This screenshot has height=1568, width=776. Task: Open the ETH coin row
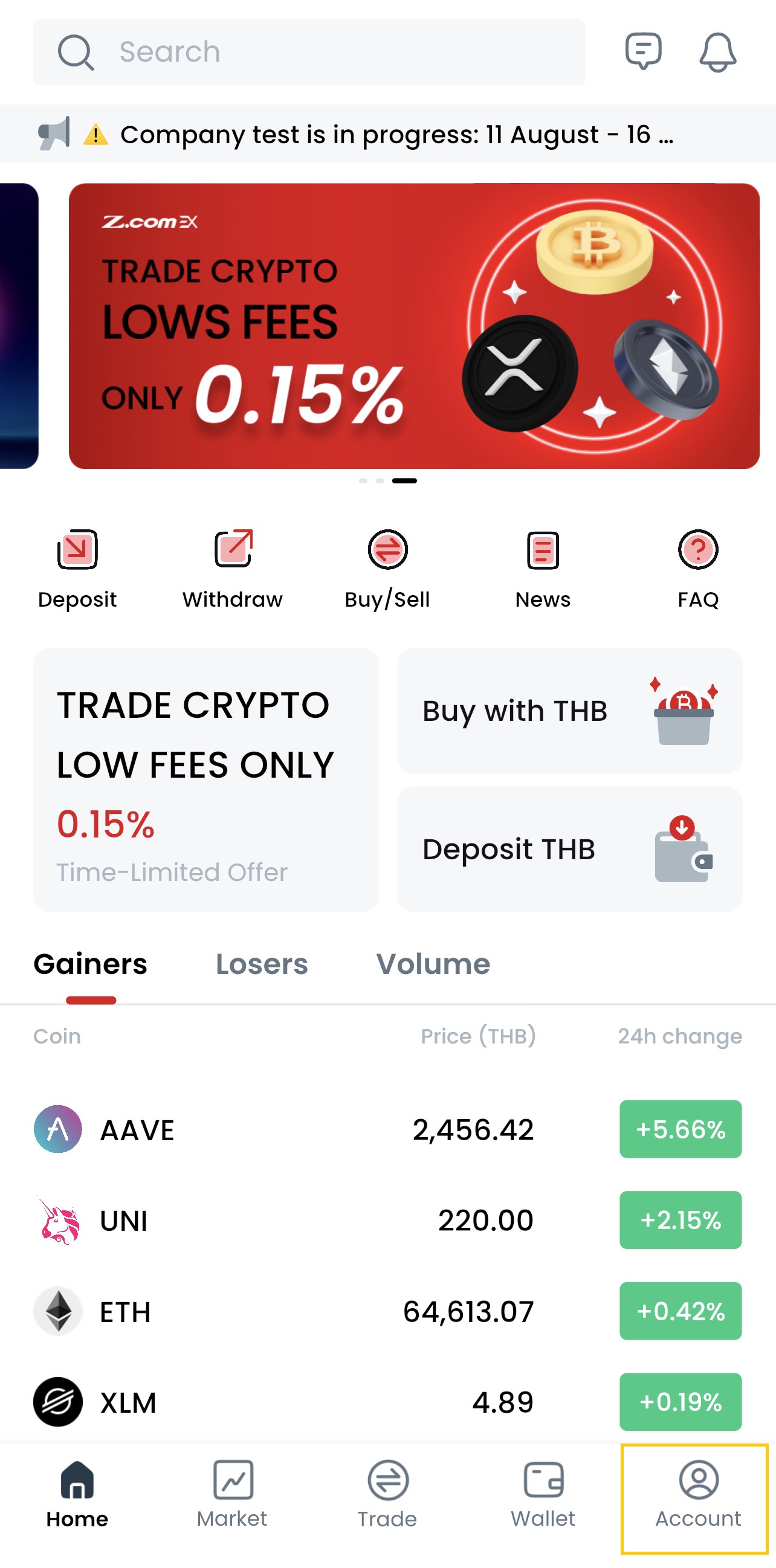click(x=387, y=1311)
